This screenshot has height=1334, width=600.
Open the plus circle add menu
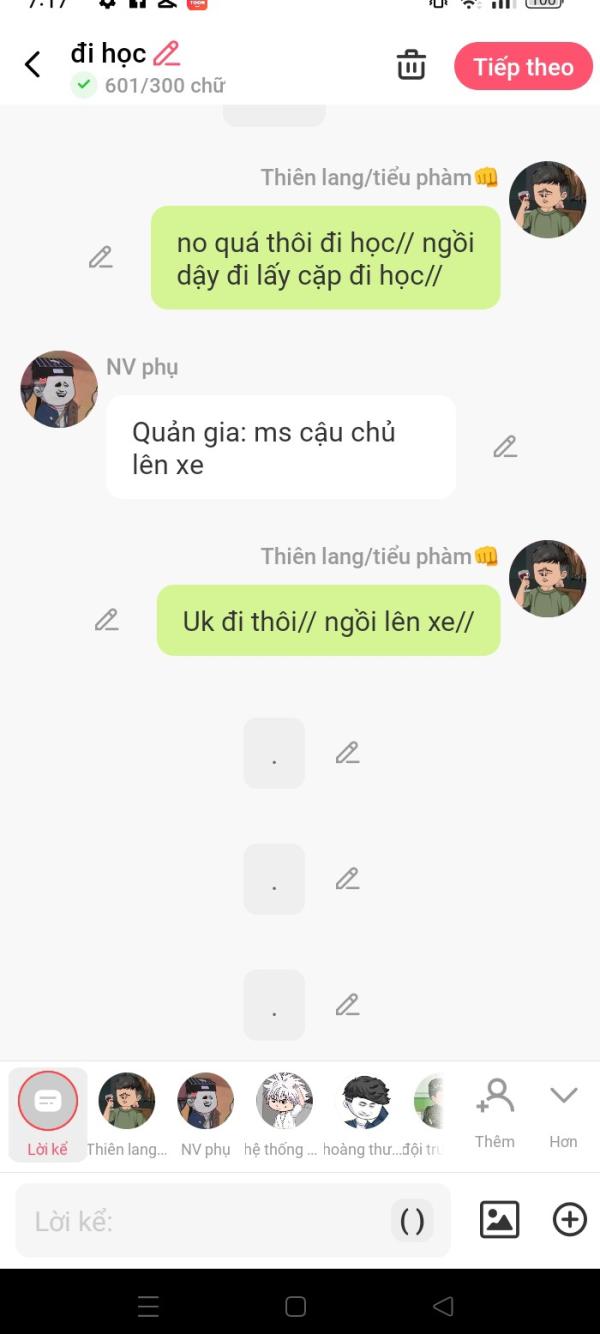(x=570, y=1220)
